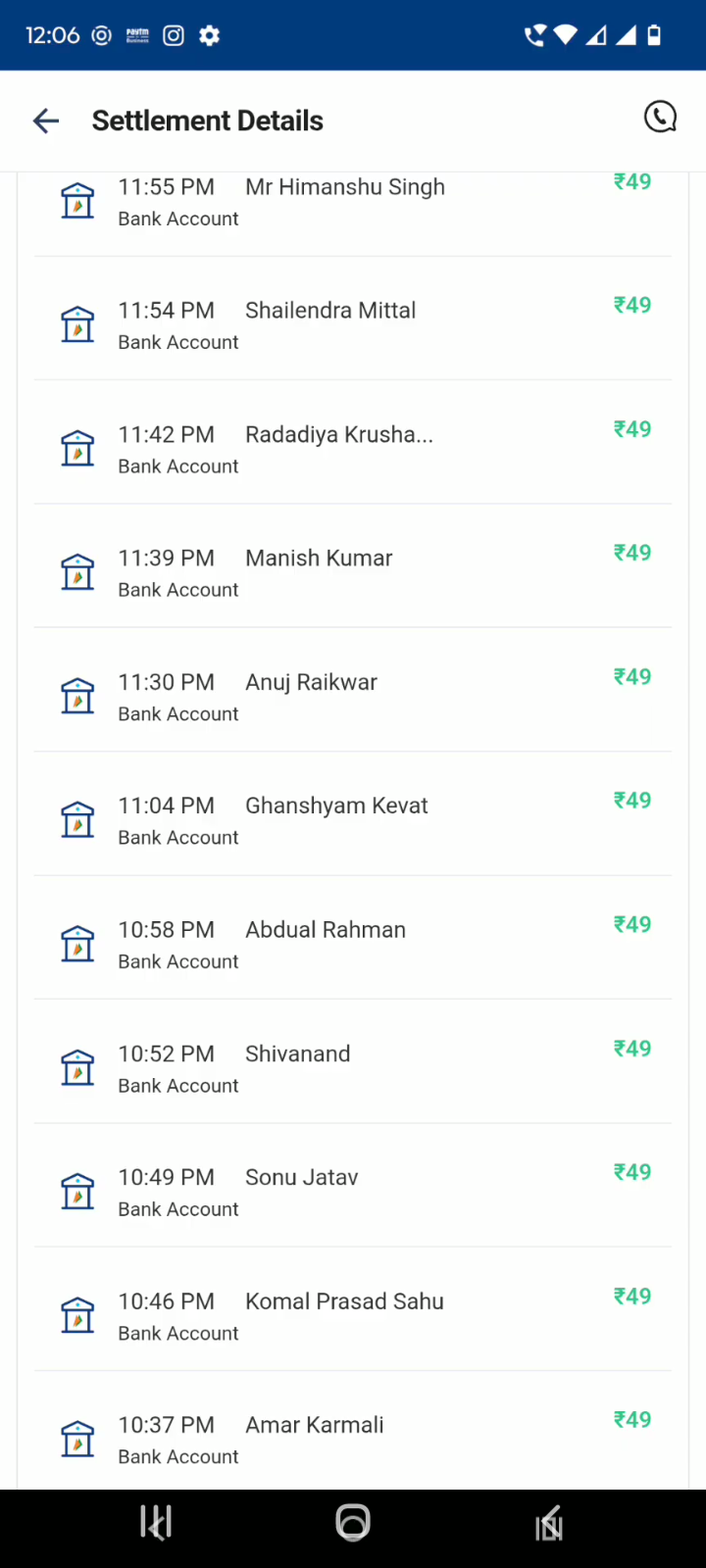Image resolution: width=706 pixels, height=1568 pixels.
Task: Open Komal Prasad Sahu's payment
Action: [353, 1316]
